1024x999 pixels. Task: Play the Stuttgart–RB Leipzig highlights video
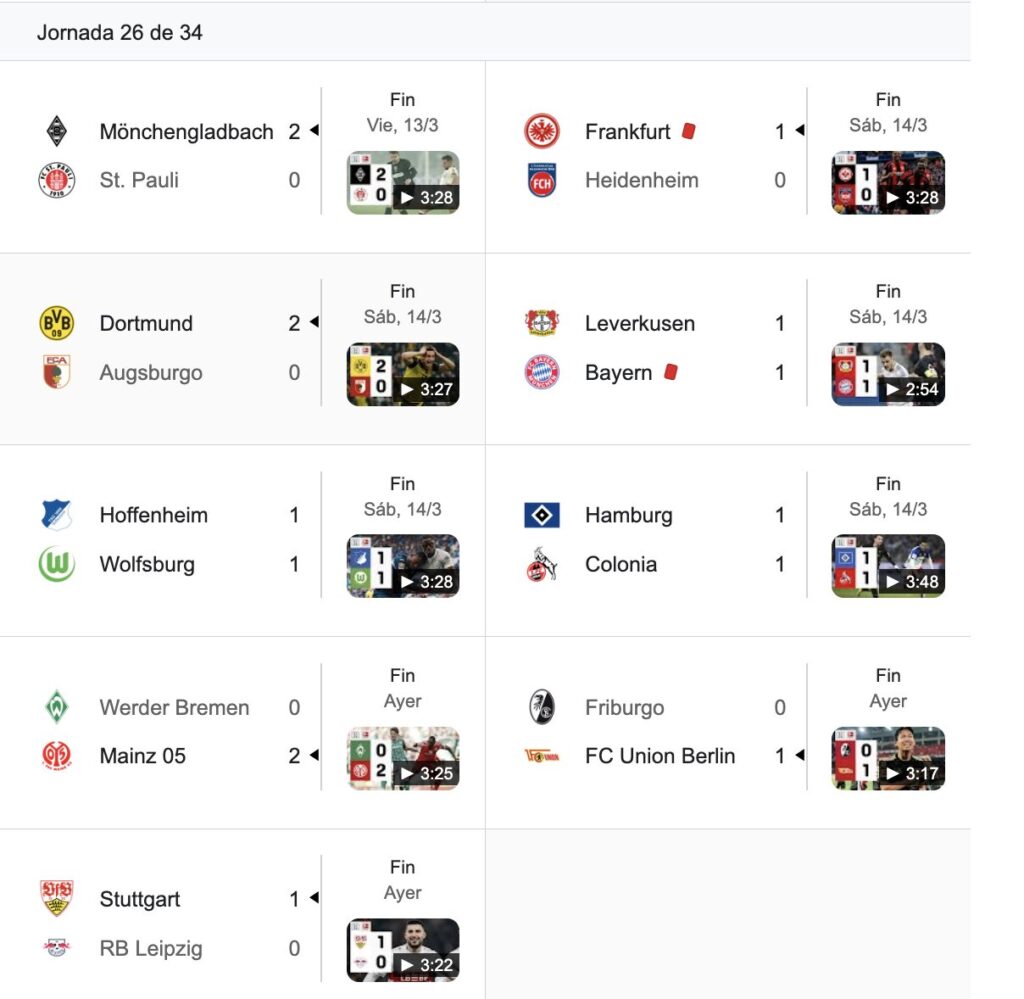pyautogui.click(x=403, y=950)
